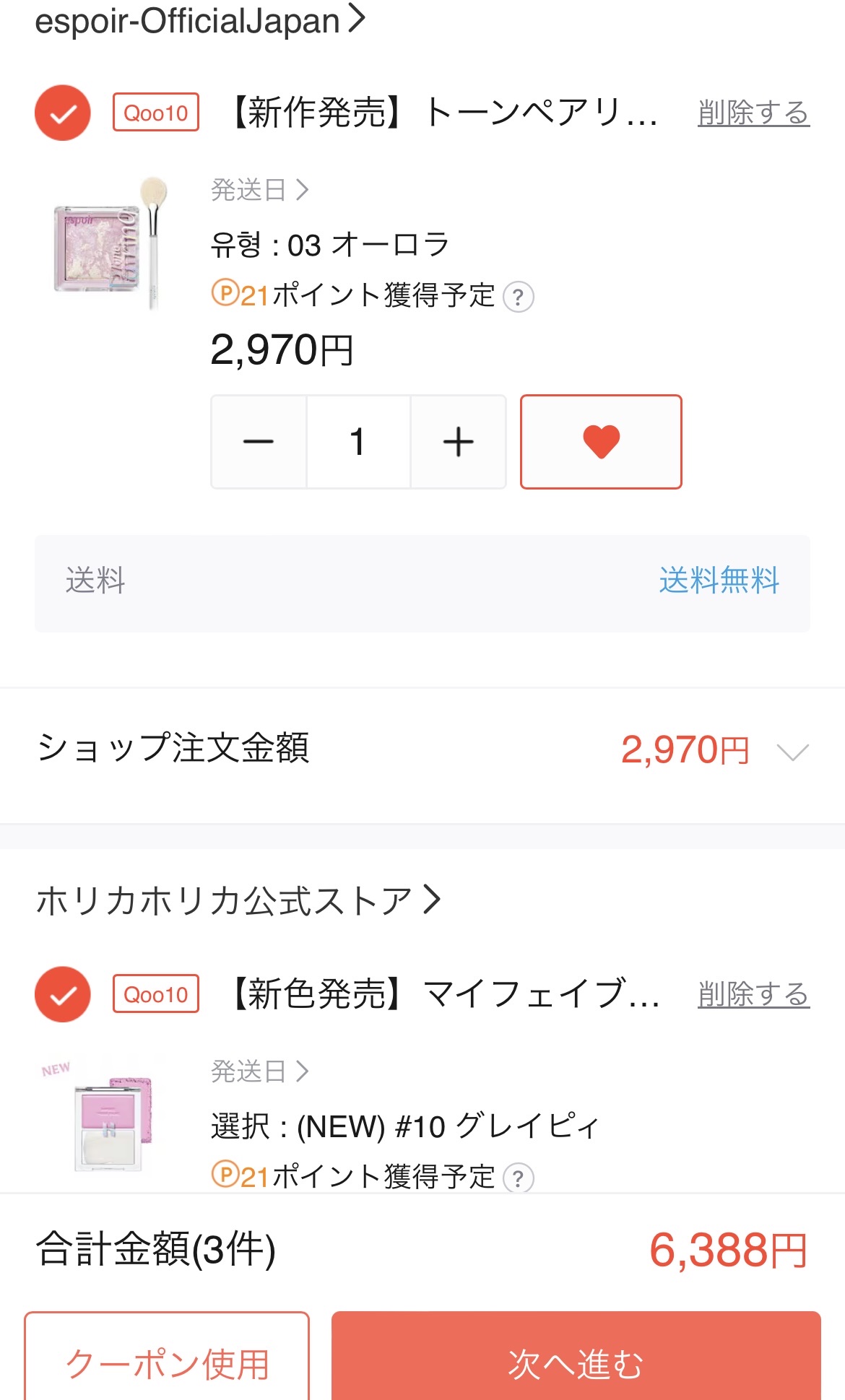Toggle the red heart favorite button
Viewport: 845px width, 1400px height.
(x=602, y=441)
